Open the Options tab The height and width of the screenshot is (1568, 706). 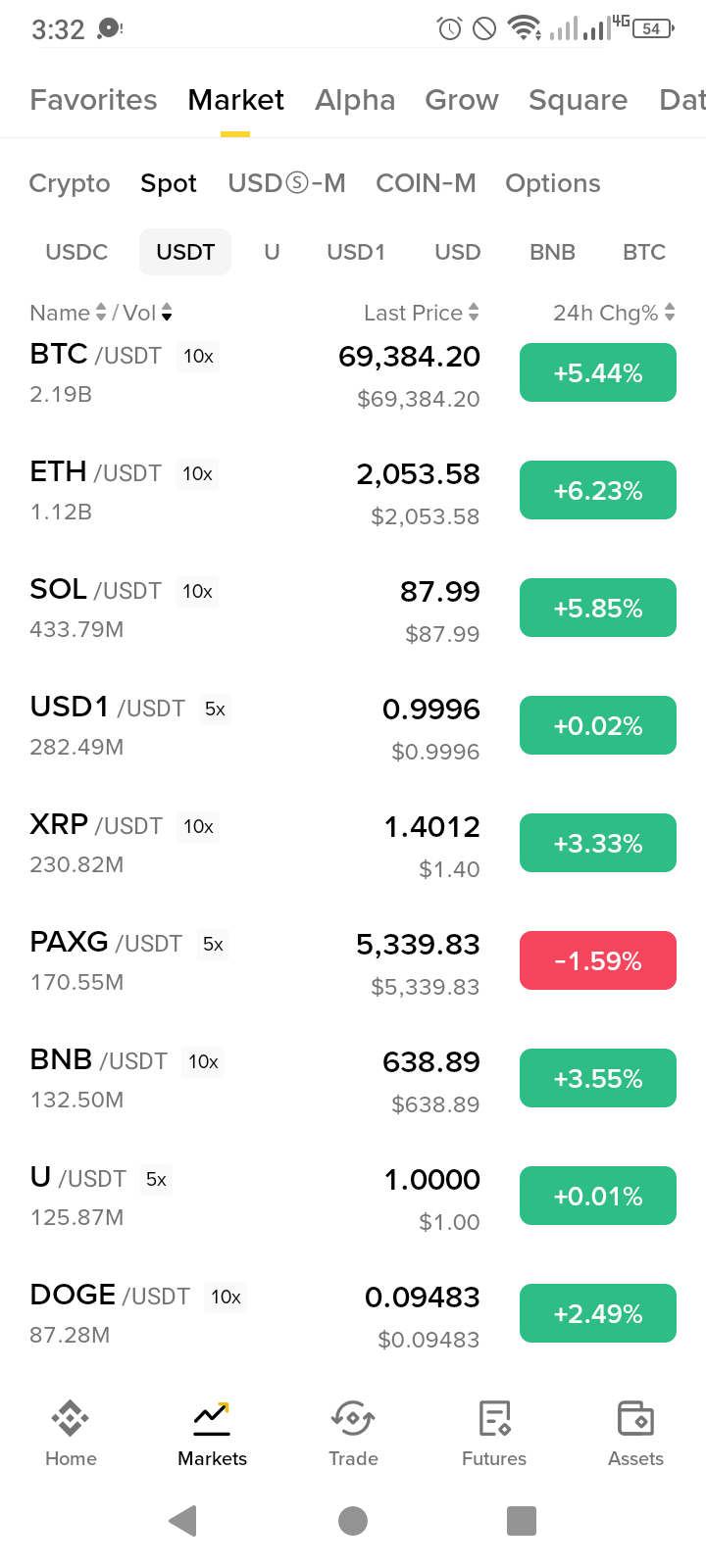coord(553,183)
